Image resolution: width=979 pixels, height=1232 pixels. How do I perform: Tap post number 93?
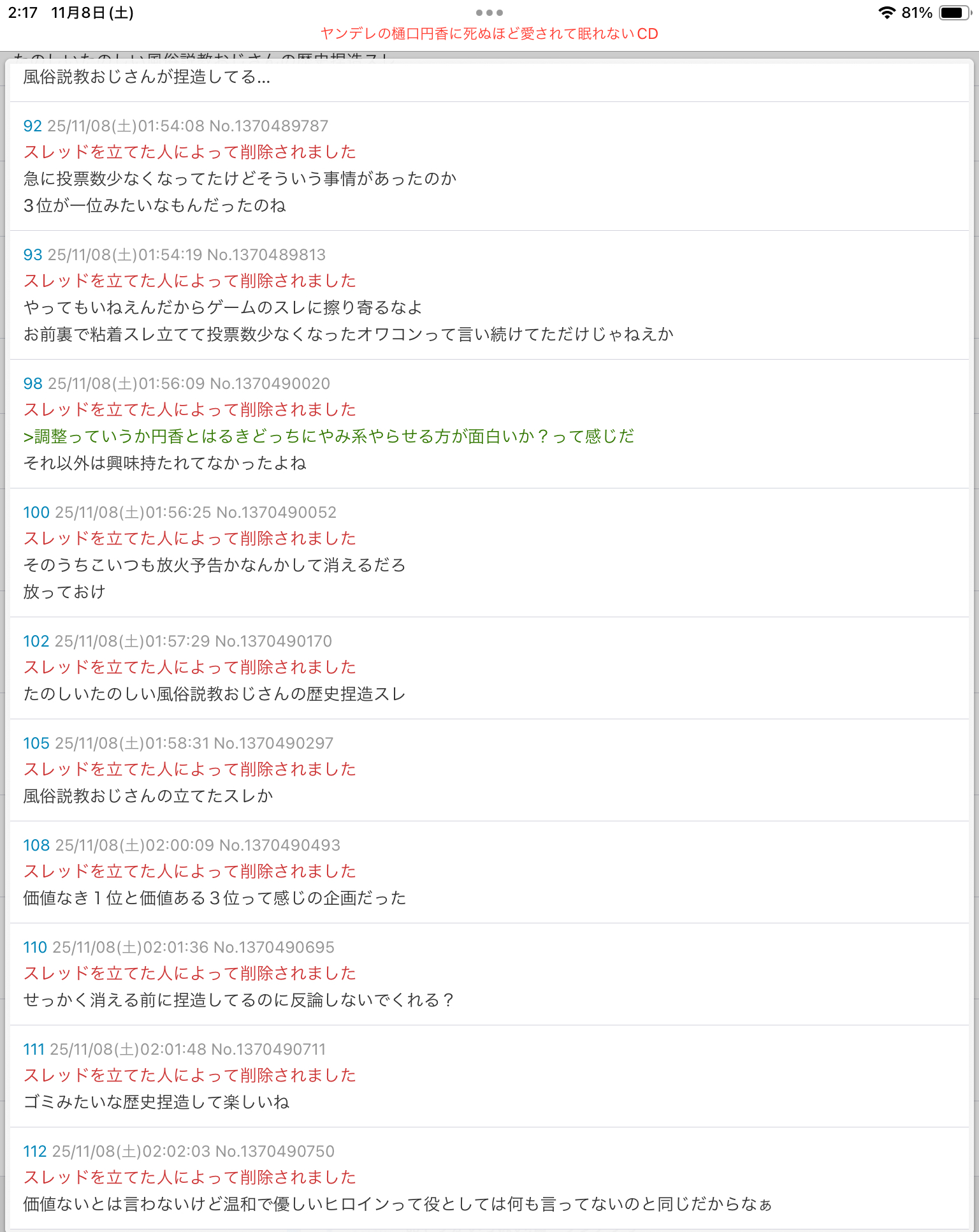pyautogui.click(x=33, y=254)
